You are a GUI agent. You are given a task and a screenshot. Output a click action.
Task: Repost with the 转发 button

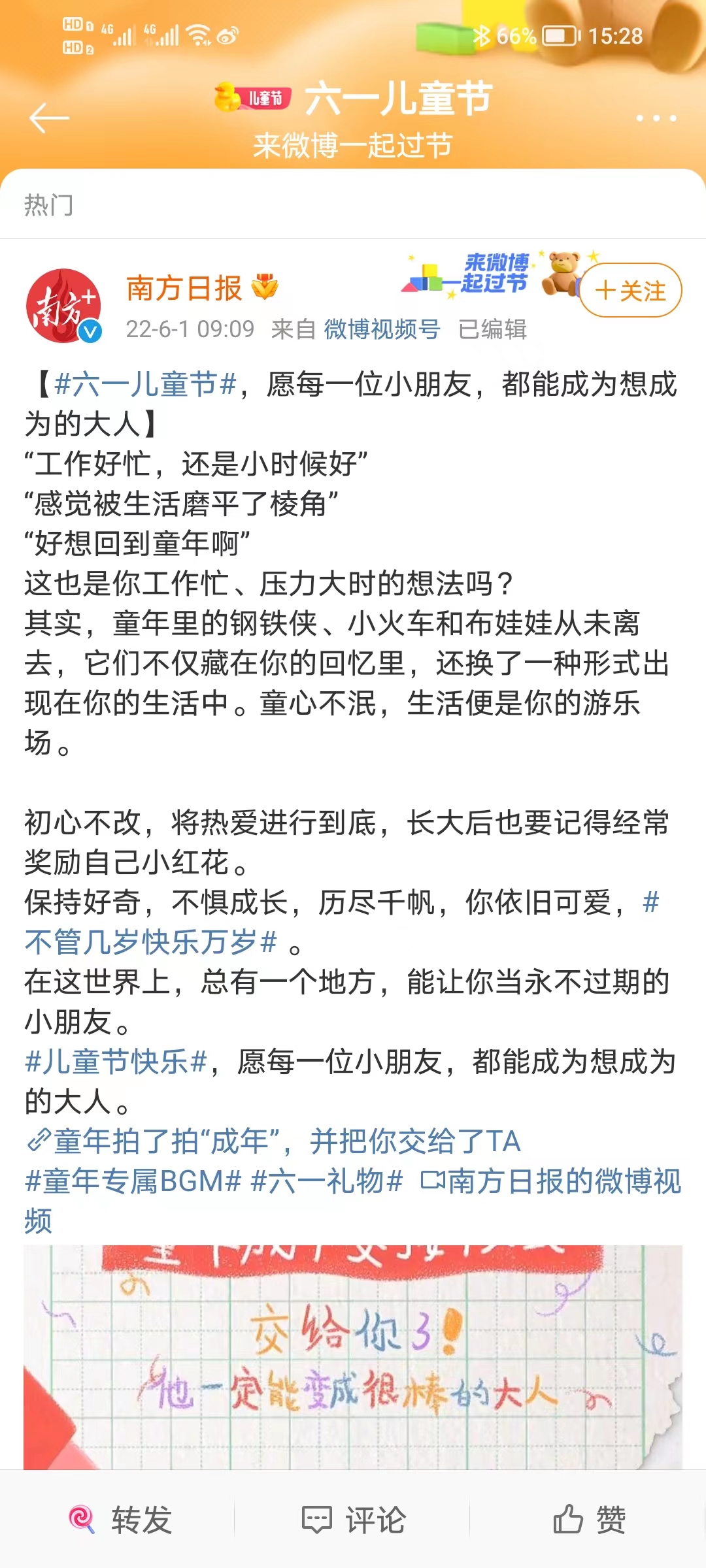click(x=120, y=1520)
